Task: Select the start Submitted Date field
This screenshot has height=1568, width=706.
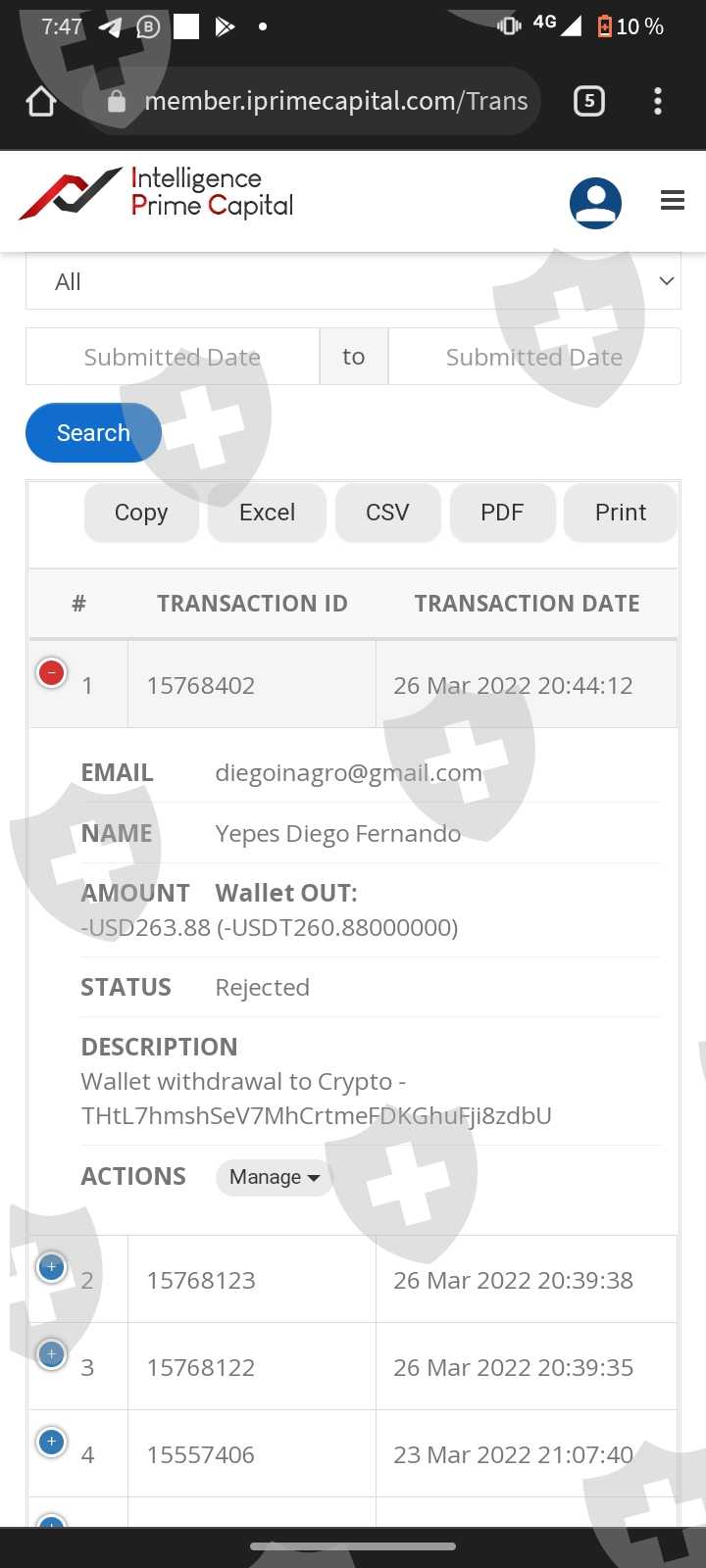Action: 173,357
